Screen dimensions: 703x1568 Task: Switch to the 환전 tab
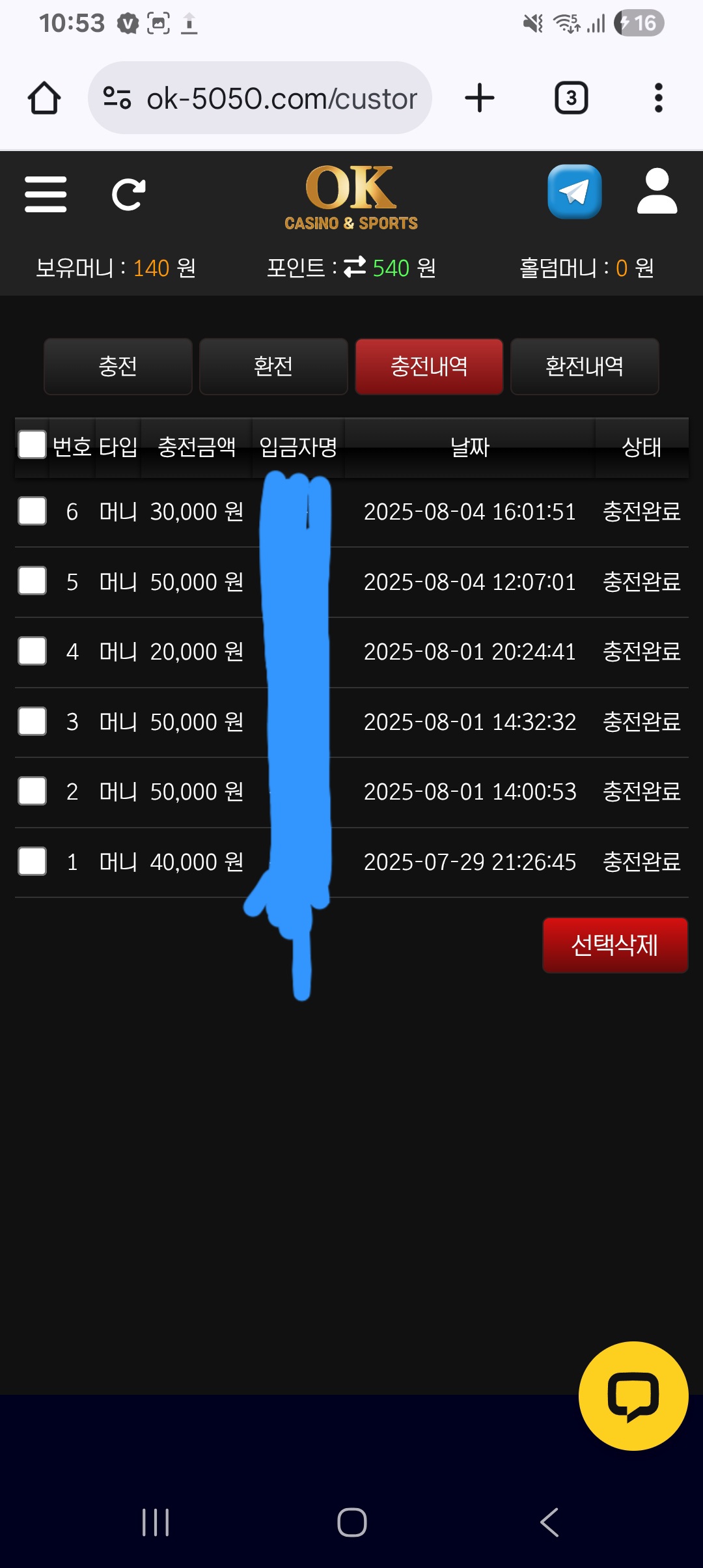point(273,367)
